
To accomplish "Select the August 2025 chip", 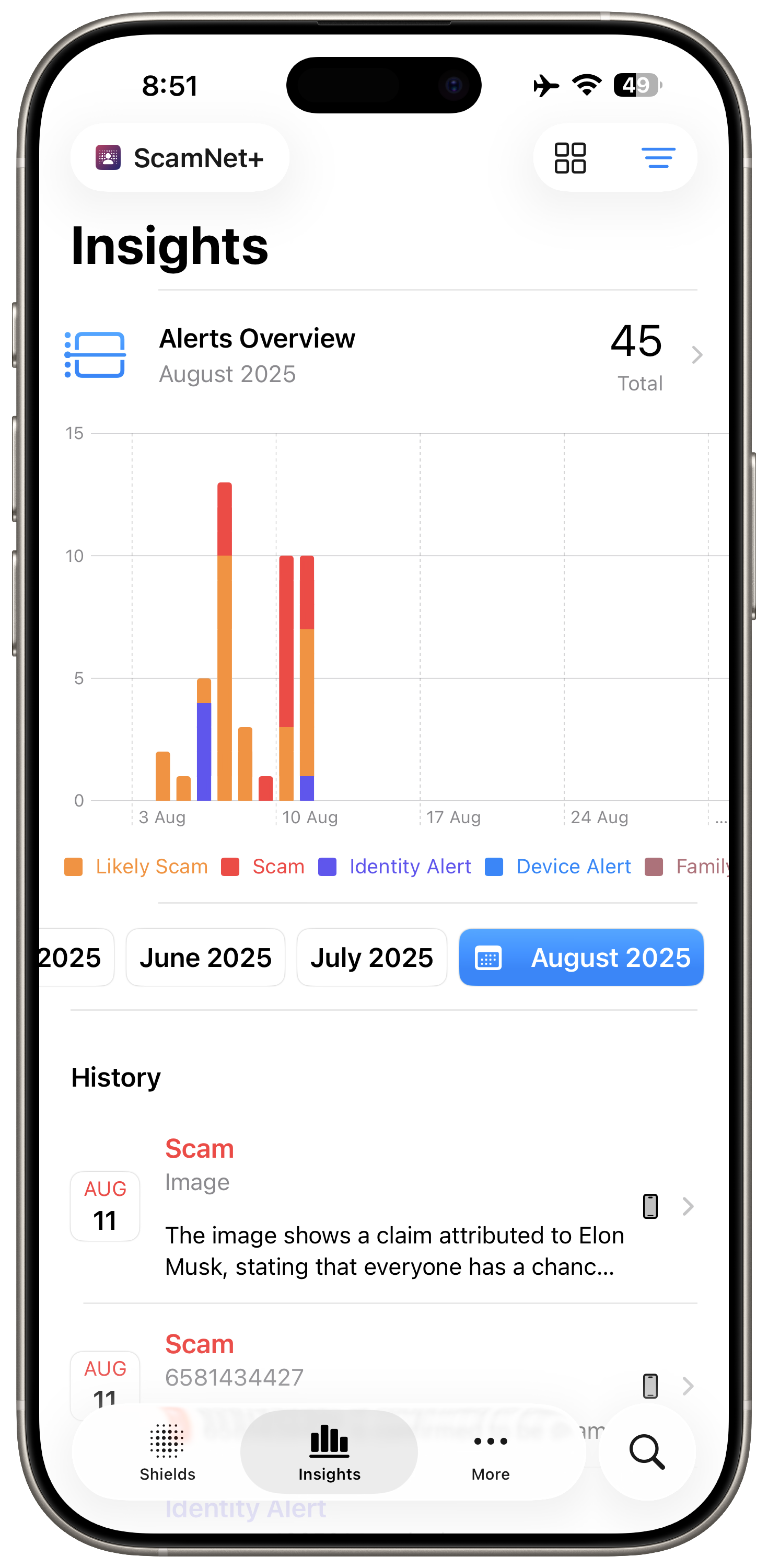I will tap(581, 958).
